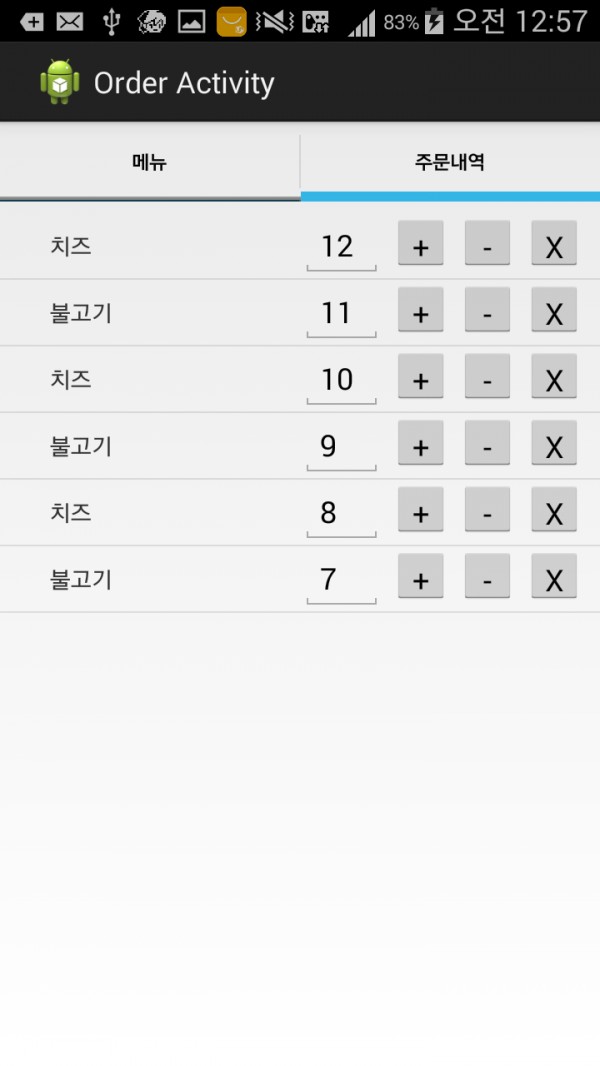Remove the 치즈 row with quantity 10

554,376
